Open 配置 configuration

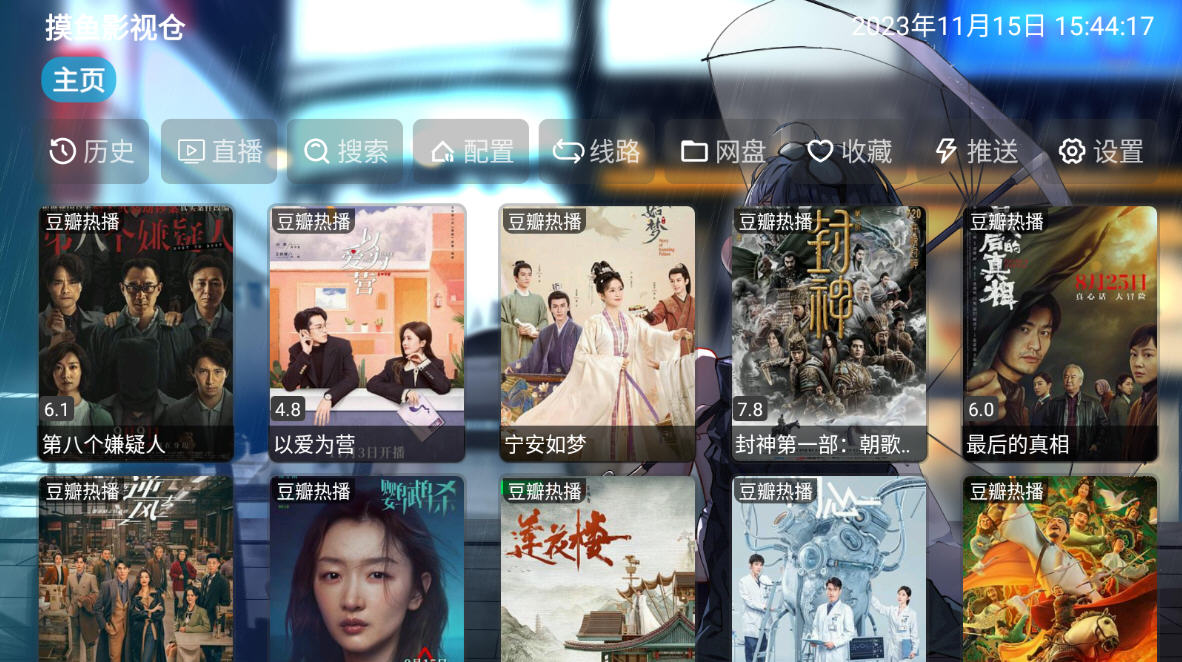471,151
